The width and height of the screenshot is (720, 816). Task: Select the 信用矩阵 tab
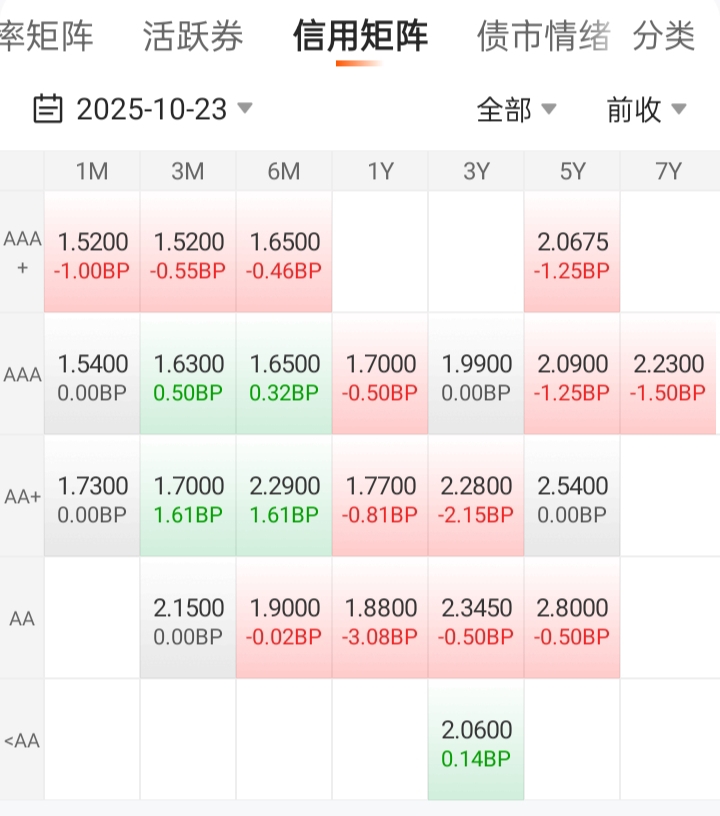click(360, 37)
